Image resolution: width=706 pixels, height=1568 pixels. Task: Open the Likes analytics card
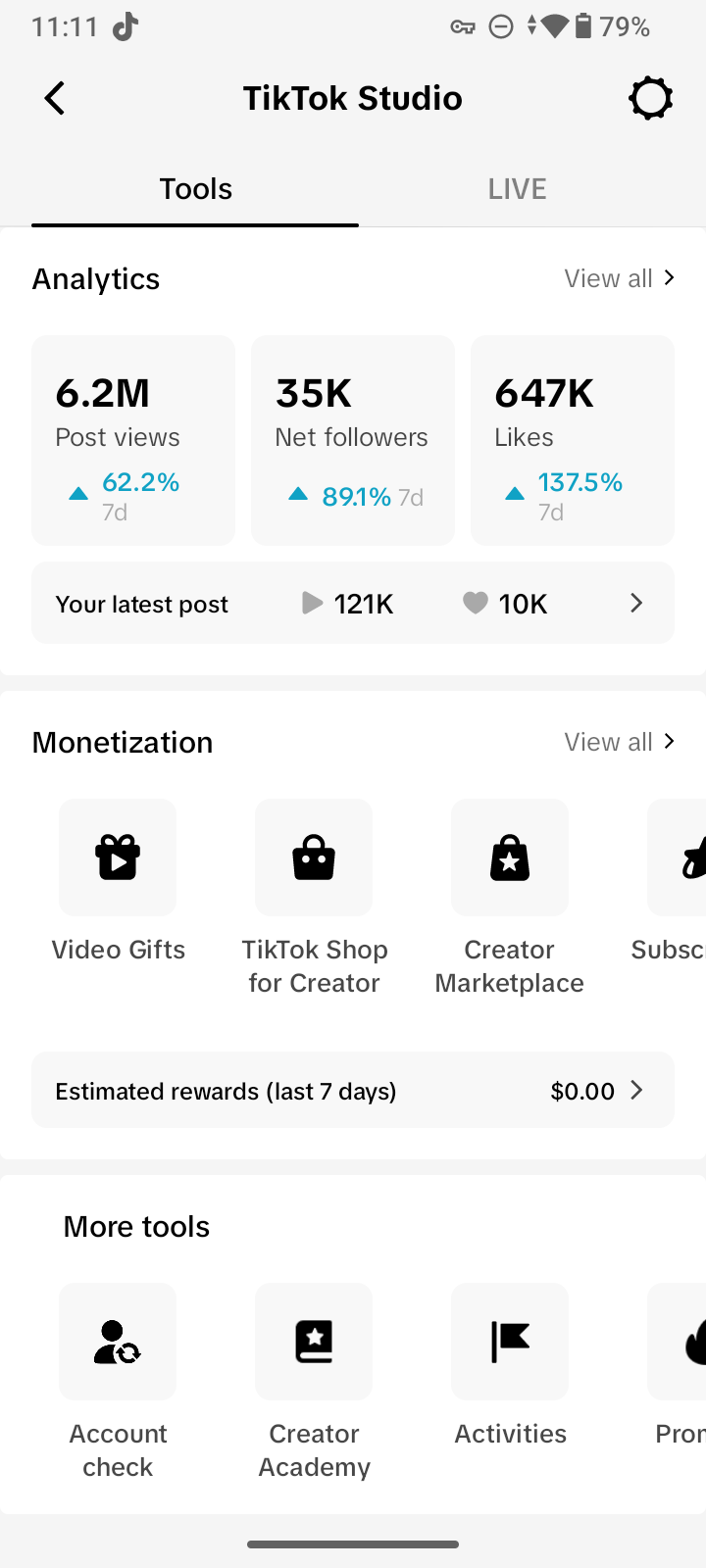point(573,440)
